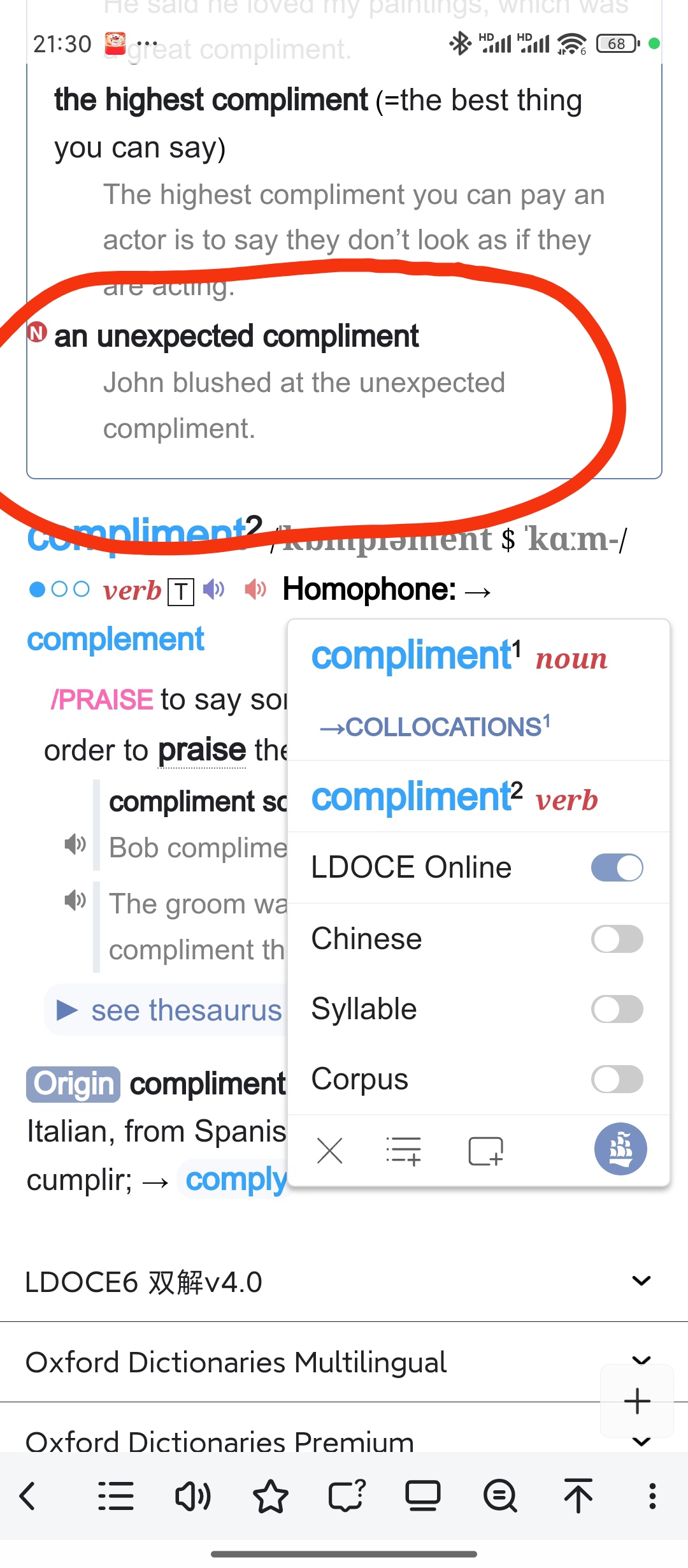688x1568 pixels.
Task: Open the complement homophone link
Action: tap(115, 639)
